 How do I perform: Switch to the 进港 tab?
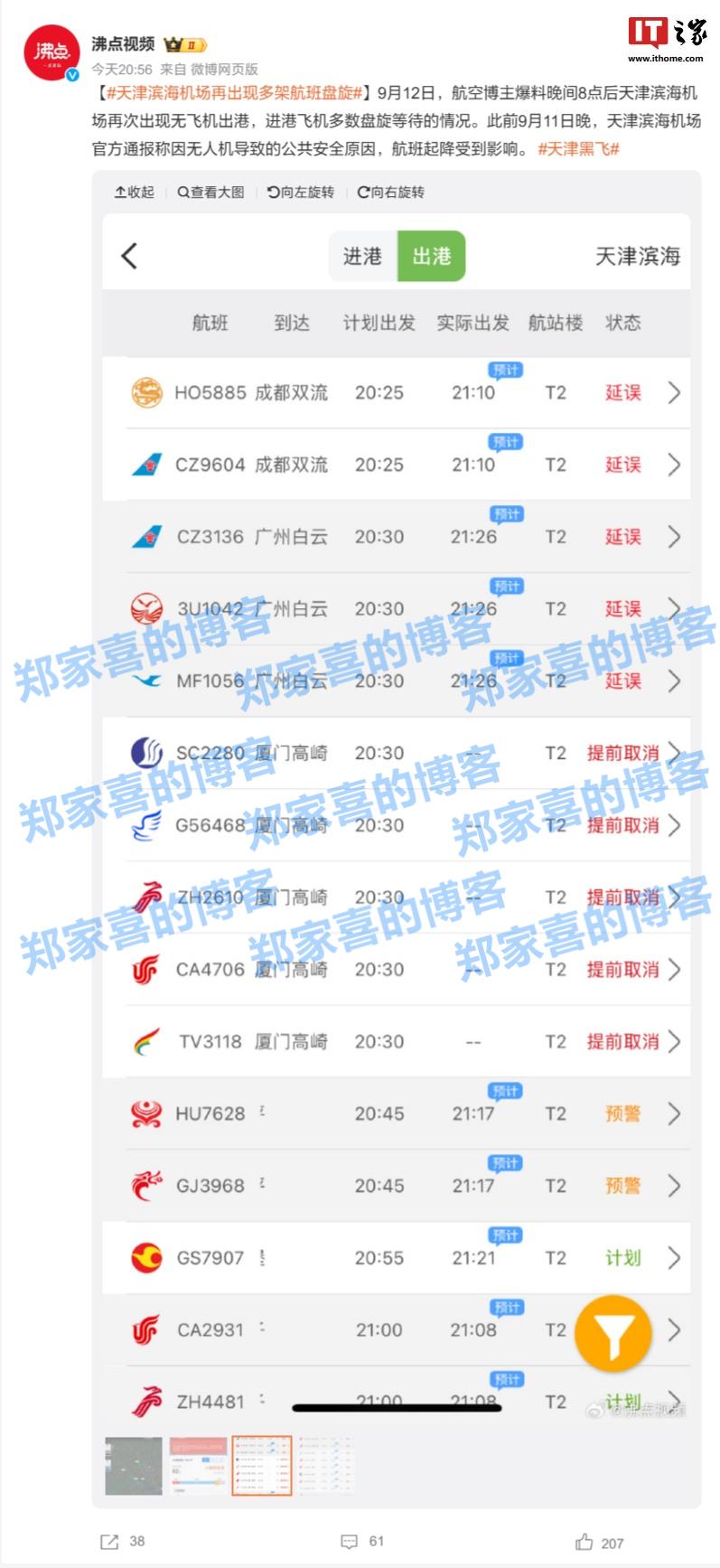click(x=363, y=256)
